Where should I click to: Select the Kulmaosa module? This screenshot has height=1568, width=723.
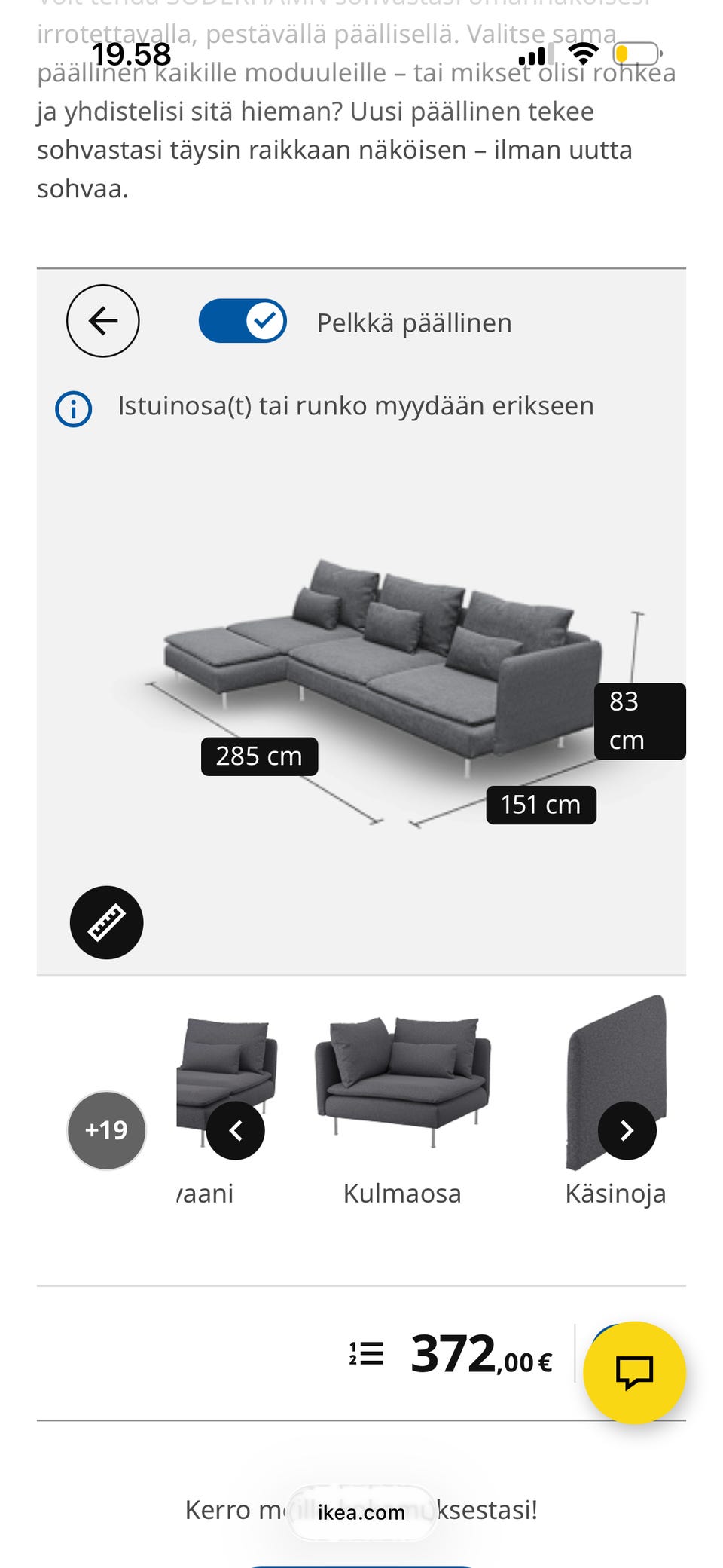[403, 1108]
